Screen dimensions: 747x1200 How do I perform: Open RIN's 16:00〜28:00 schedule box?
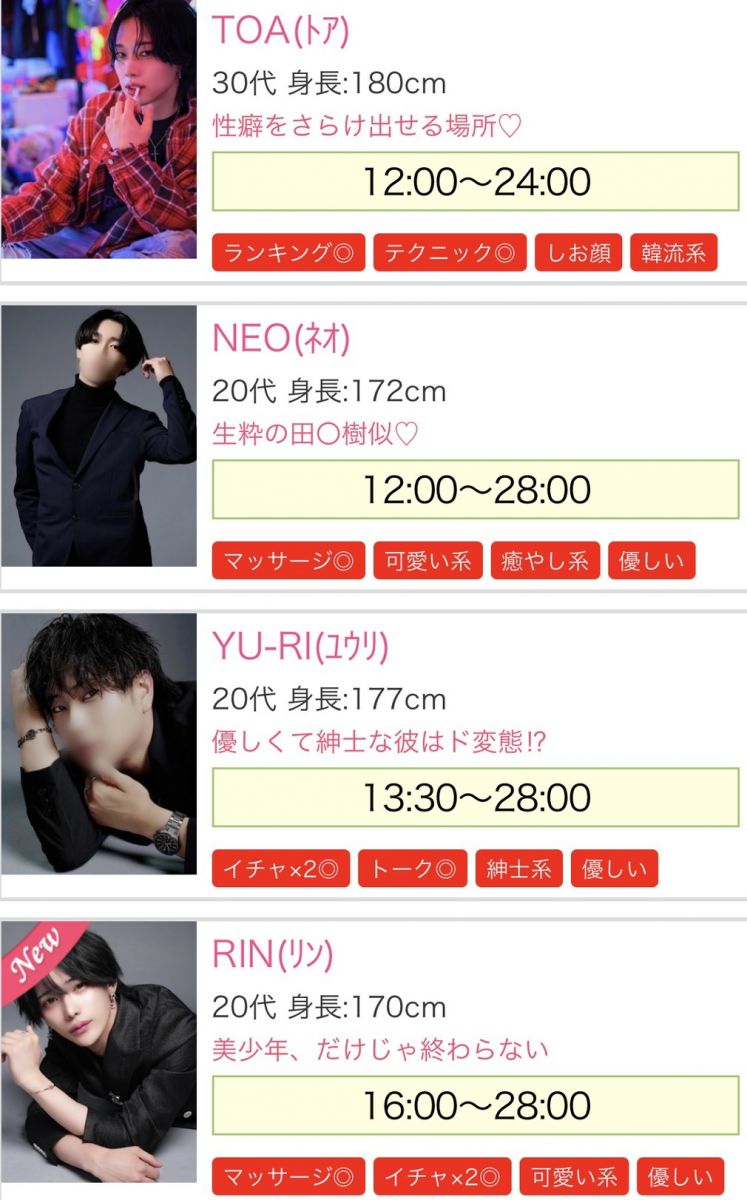coord(476,1106)
